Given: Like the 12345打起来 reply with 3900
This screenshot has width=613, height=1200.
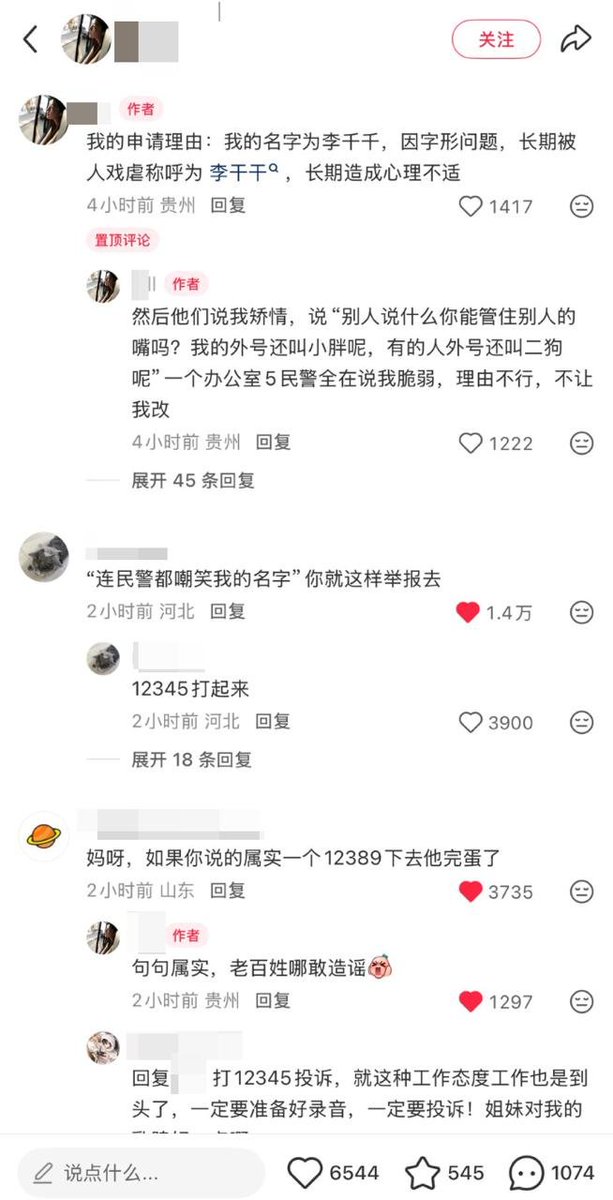Looking at the screenshot, I should click(x=470, y=722).
